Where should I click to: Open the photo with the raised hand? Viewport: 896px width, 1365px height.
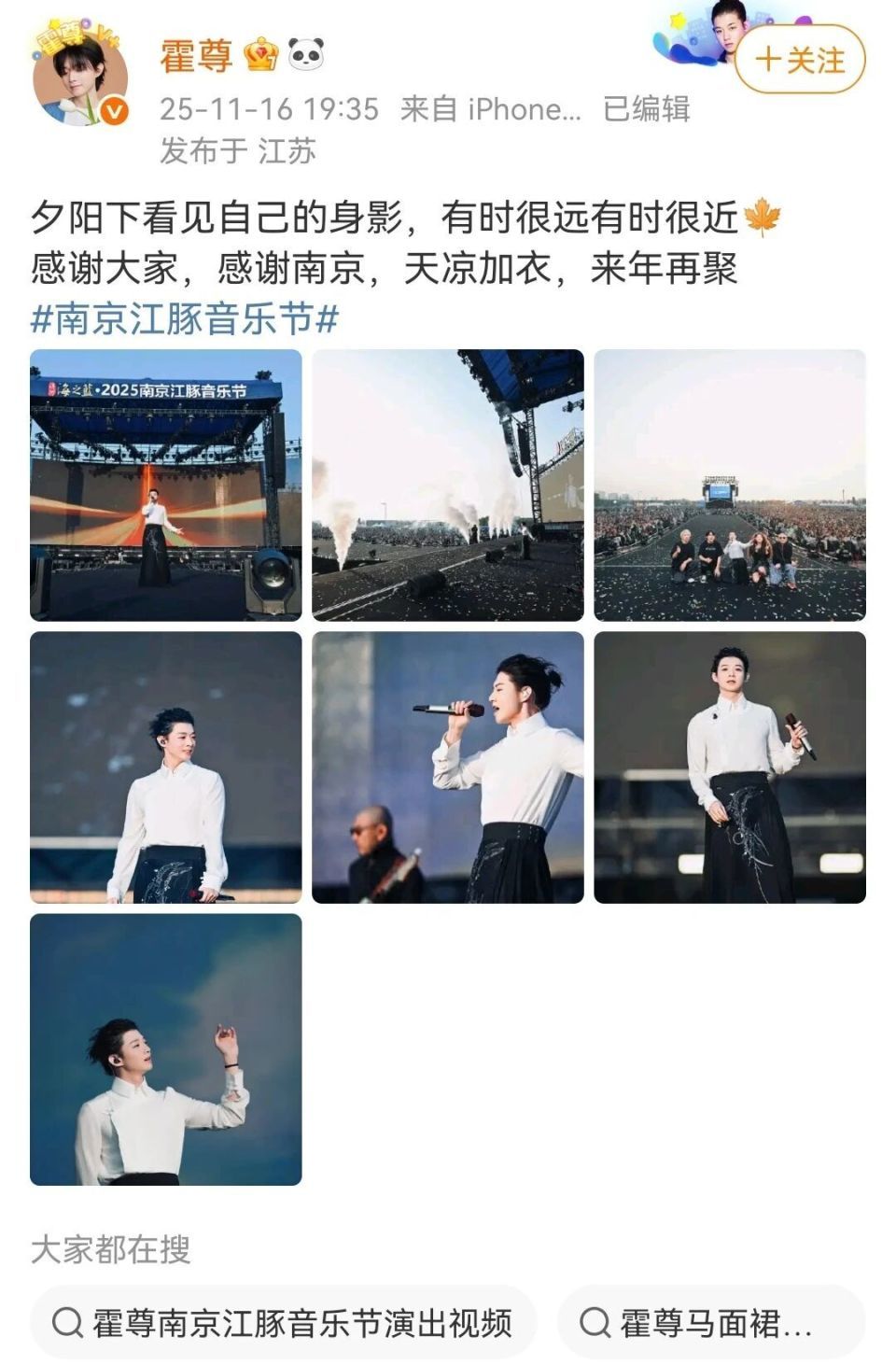tap(166, 1049)
